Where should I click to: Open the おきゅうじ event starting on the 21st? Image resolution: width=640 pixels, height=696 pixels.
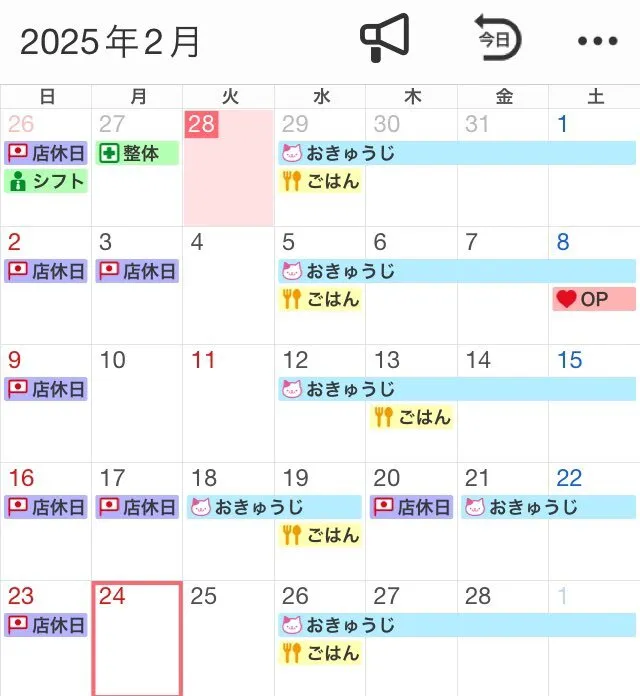(548, 507)
